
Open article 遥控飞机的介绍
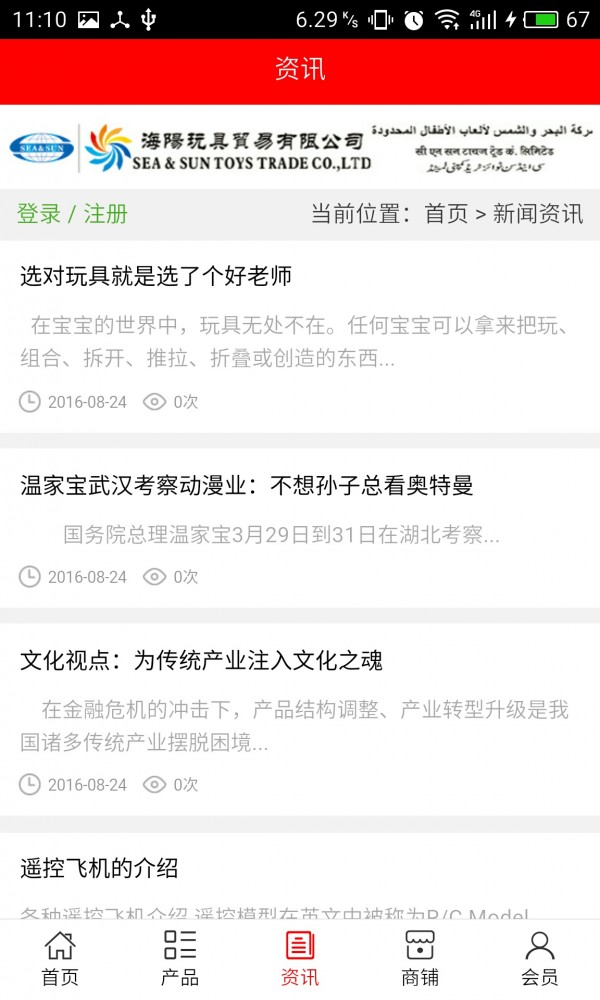(x=99, y=868)
